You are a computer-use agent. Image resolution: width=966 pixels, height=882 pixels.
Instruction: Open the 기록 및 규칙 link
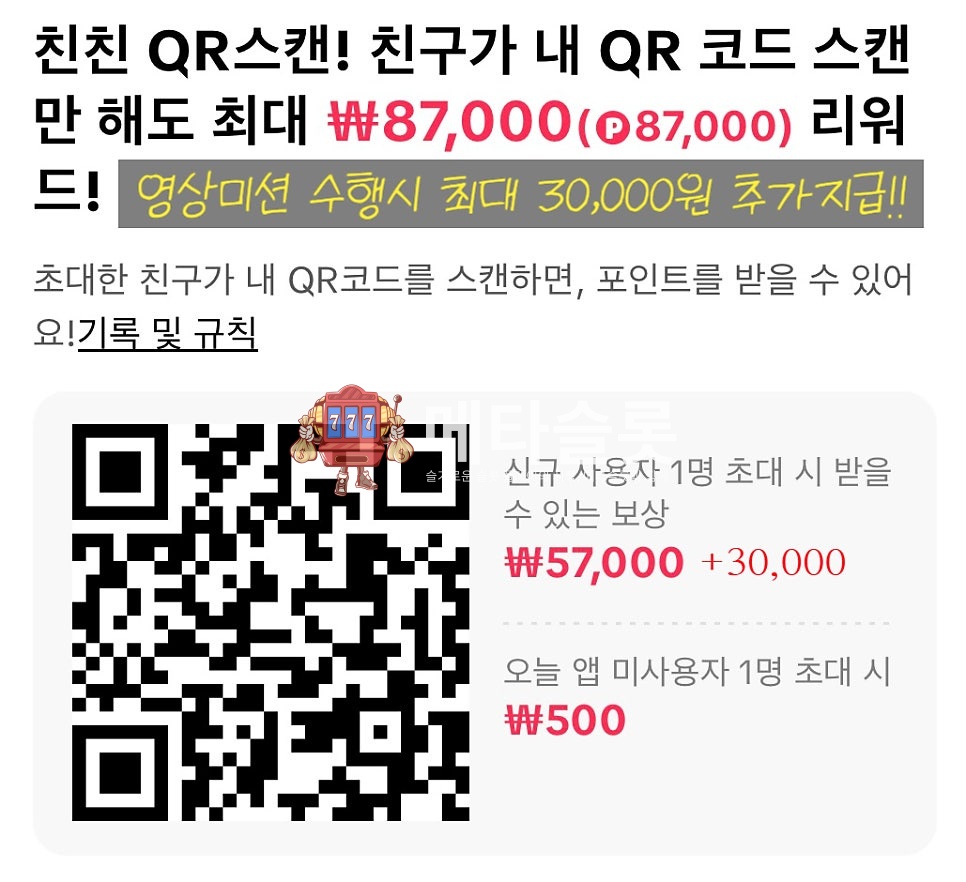[168, 335]
